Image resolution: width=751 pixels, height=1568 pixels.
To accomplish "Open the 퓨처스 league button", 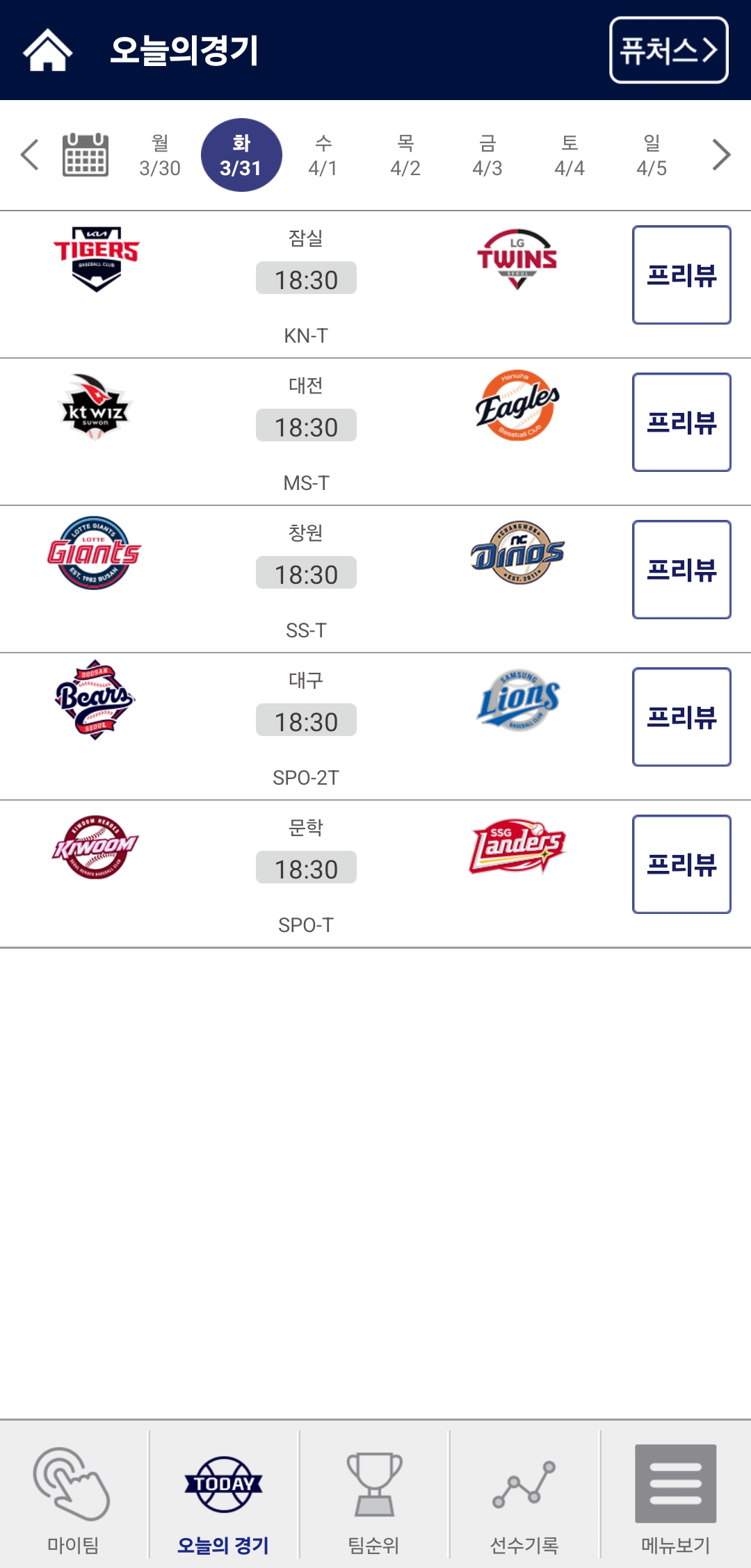I will click(668, 50).
